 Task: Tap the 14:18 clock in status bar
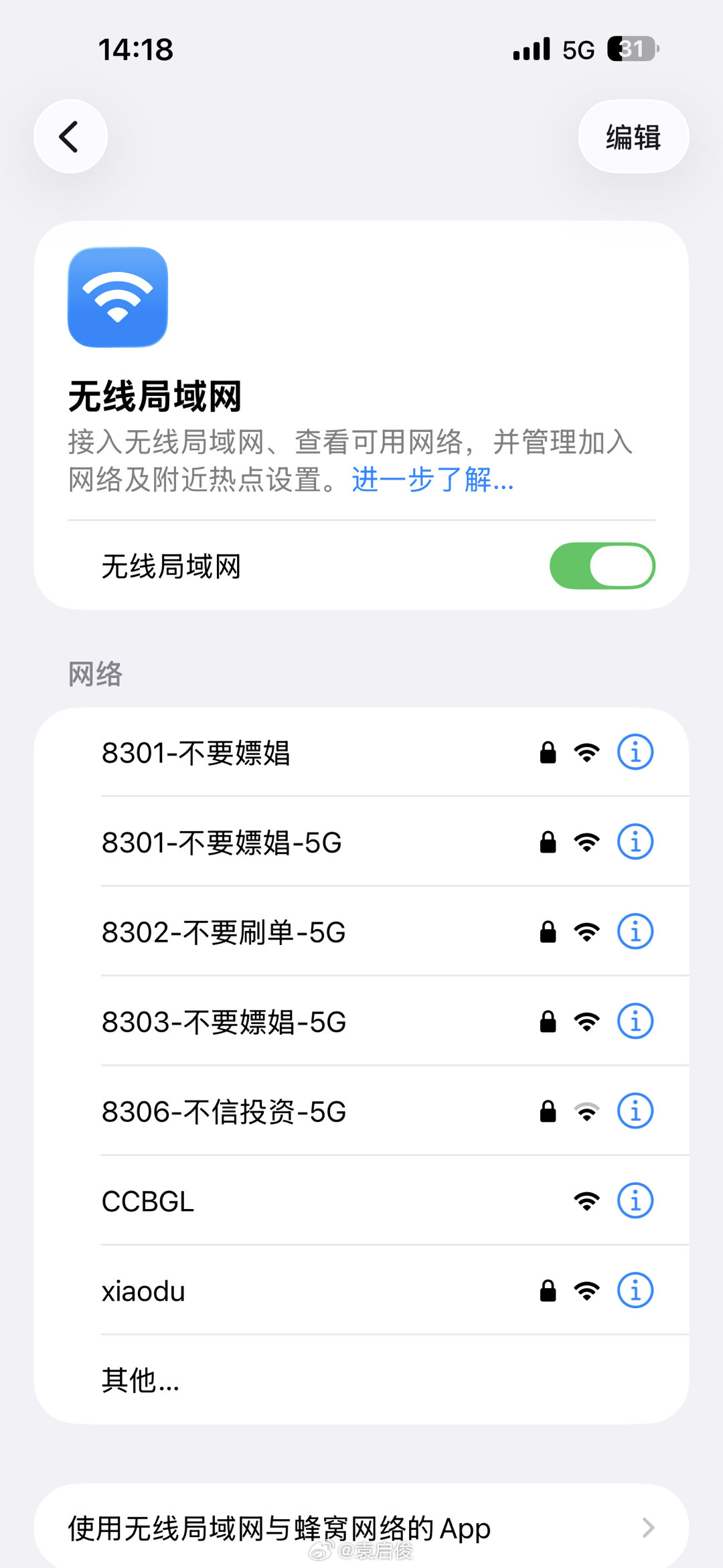point(135,48)
